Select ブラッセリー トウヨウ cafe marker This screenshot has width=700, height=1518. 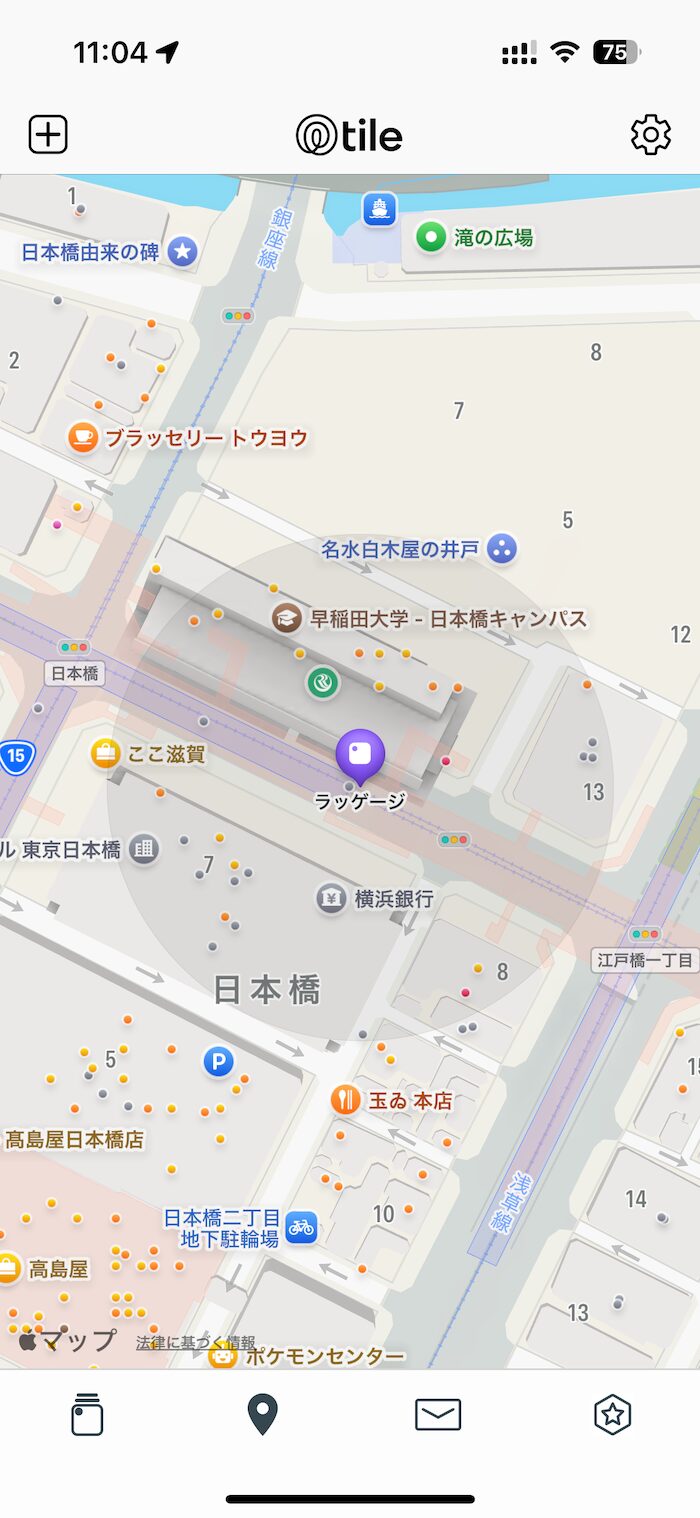83,437
